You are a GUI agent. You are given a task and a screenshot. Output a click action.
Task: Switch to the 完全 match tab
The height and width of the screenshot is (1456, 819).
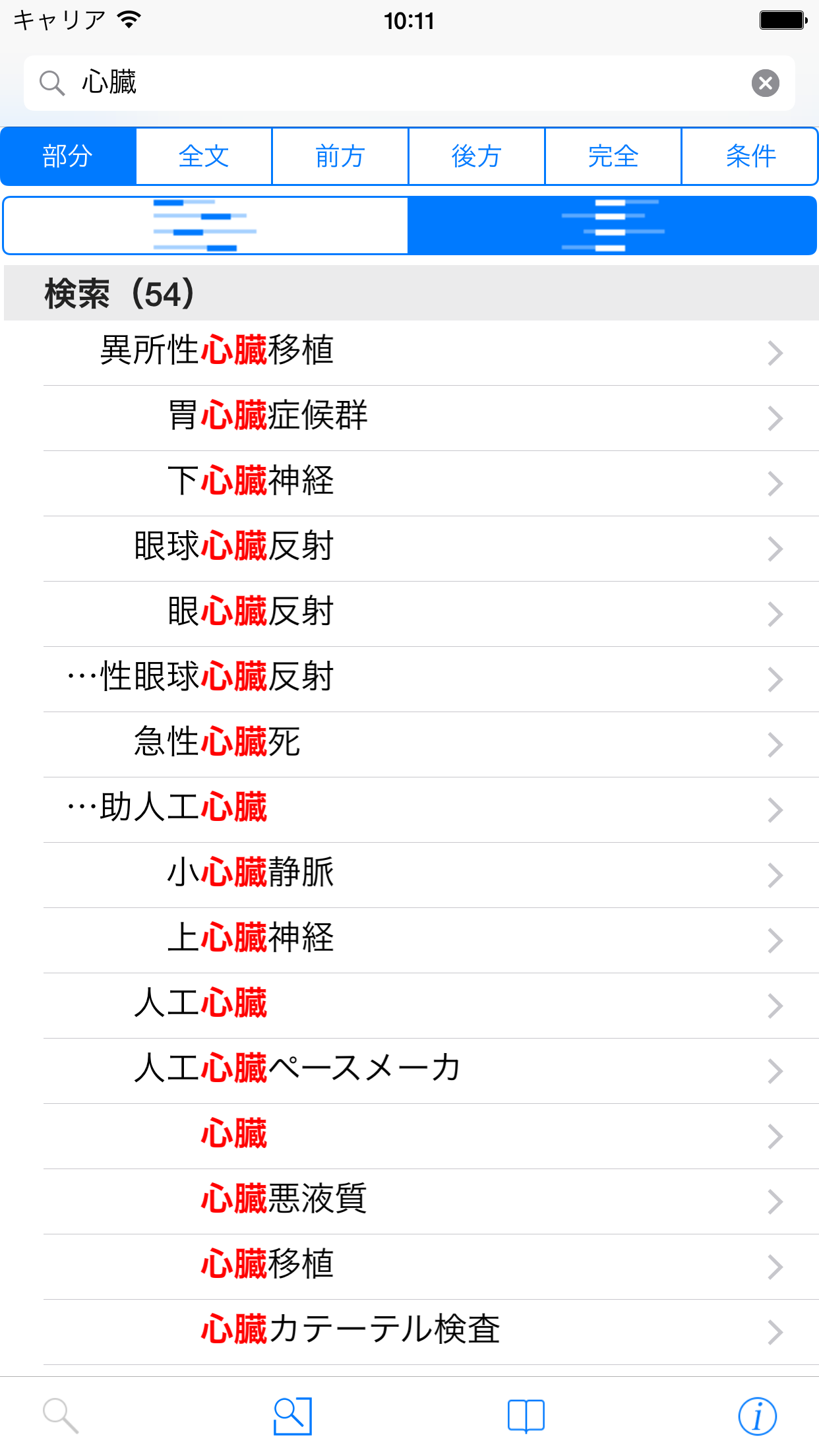pyautogui.click(x=613, y=157)
